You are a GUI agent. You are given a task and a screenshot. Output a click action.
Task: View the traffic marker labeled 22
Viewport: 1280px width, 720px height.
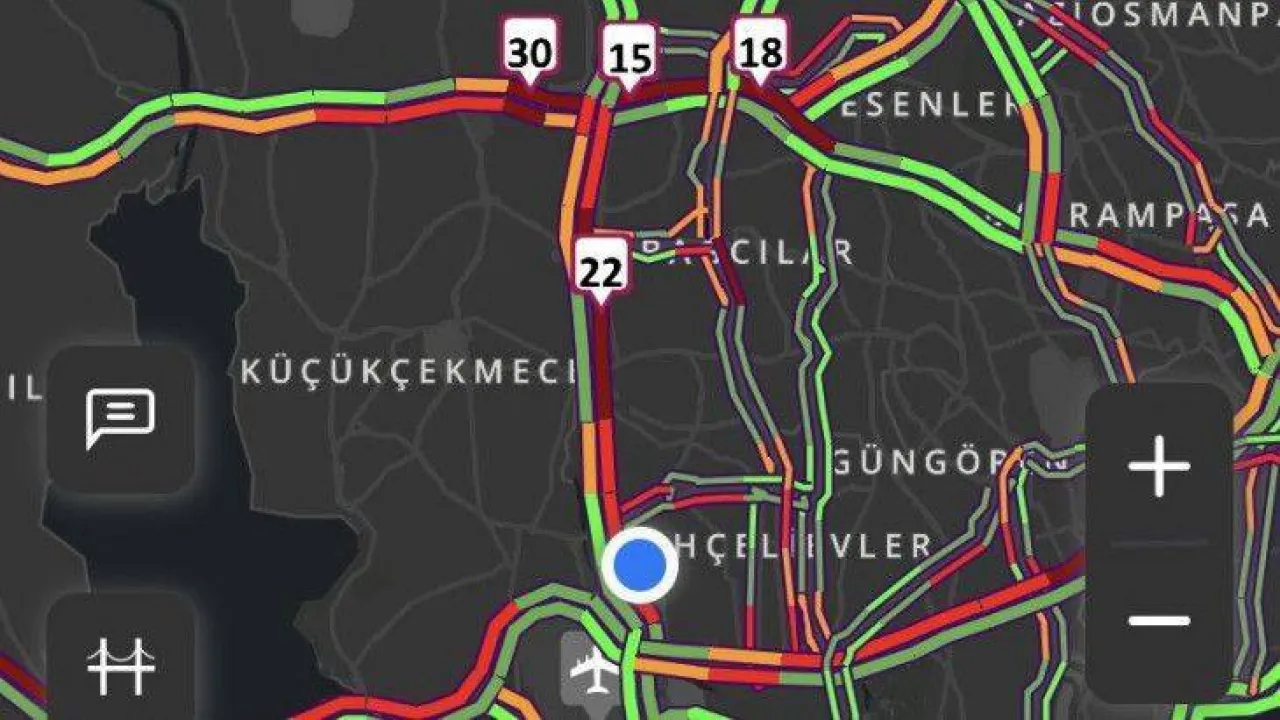click(600, 270)
